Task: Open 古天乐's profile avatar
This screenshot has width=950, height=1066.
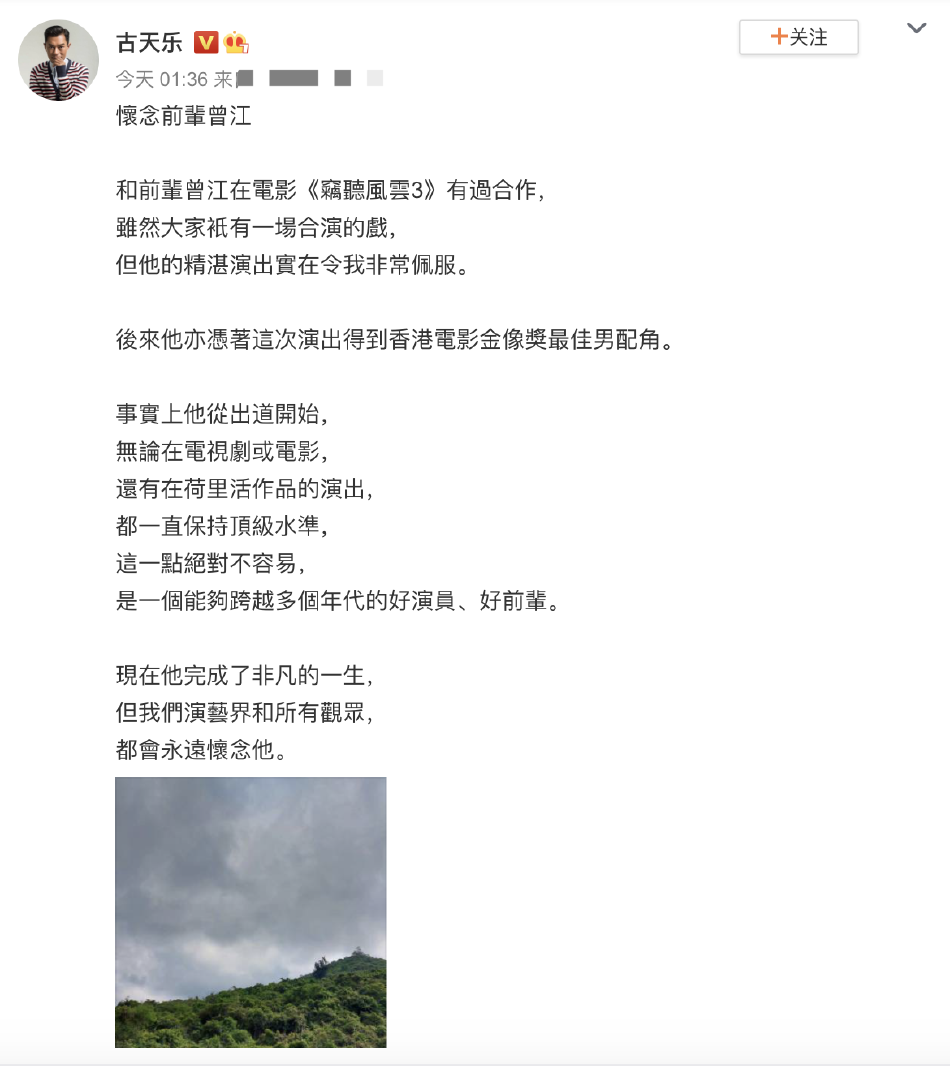Action: (59, 60)
